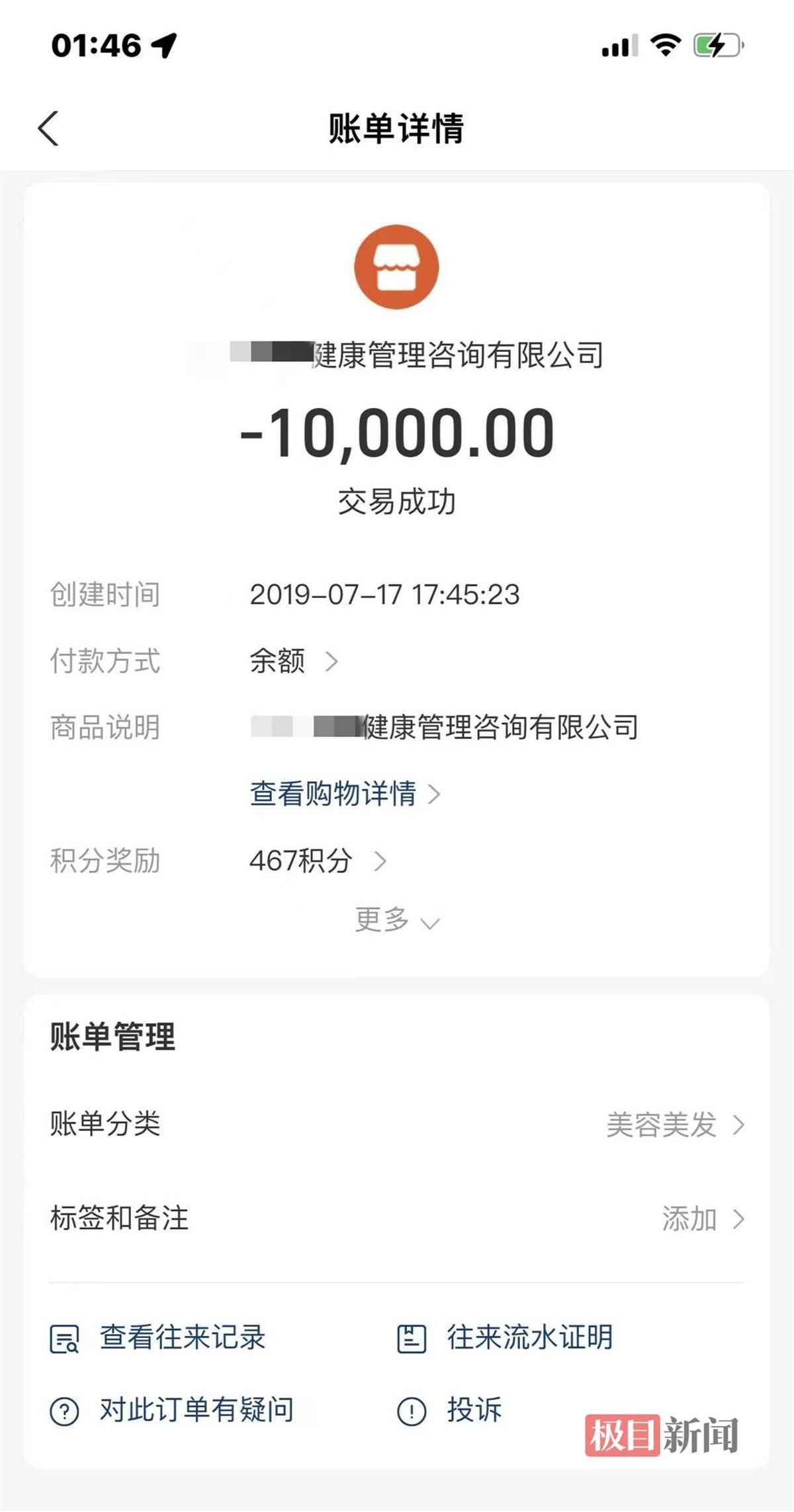Open the 余额 payment method row
The image size is (794, 1512).
tap(293, 661)
